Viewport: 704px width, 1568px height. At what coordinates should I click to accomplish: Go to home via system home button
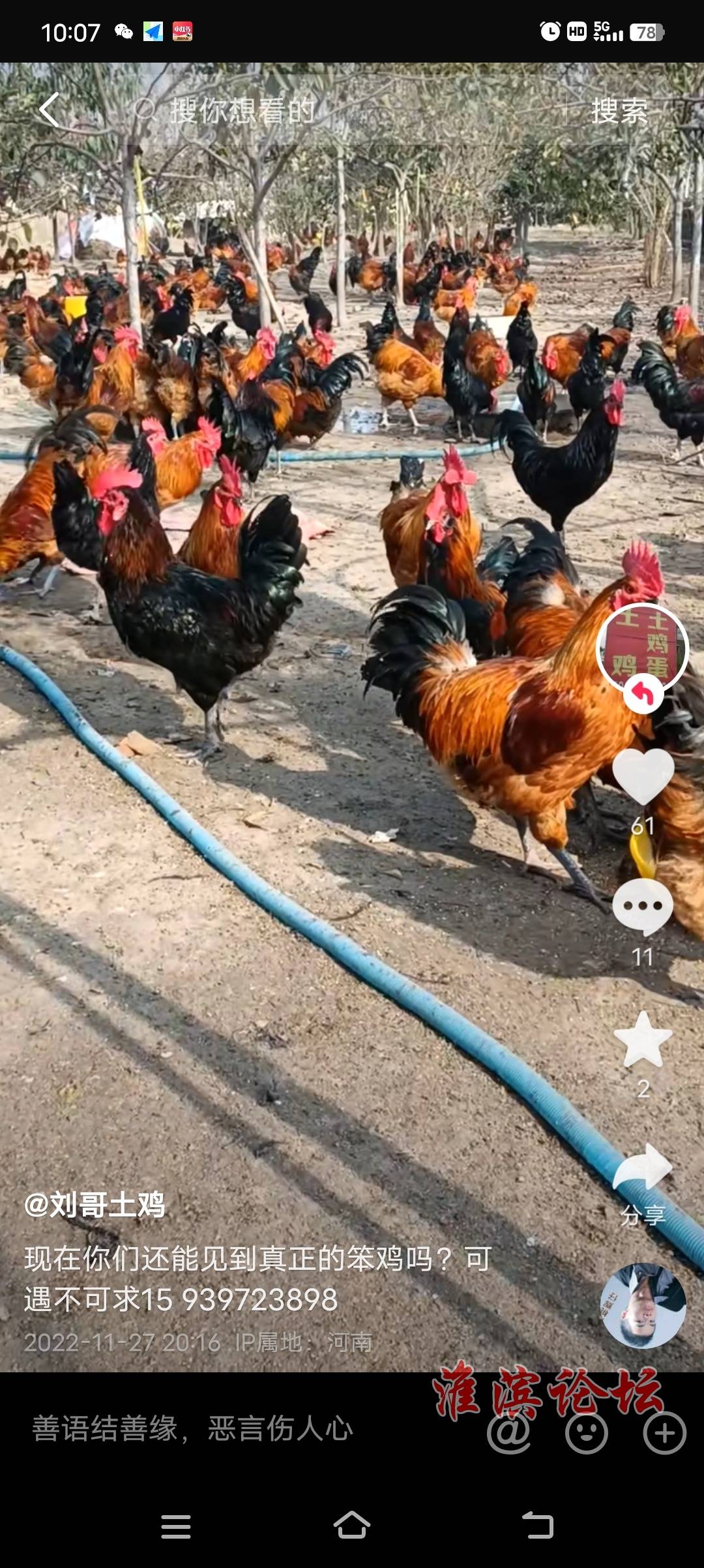tap(352, 1526)
